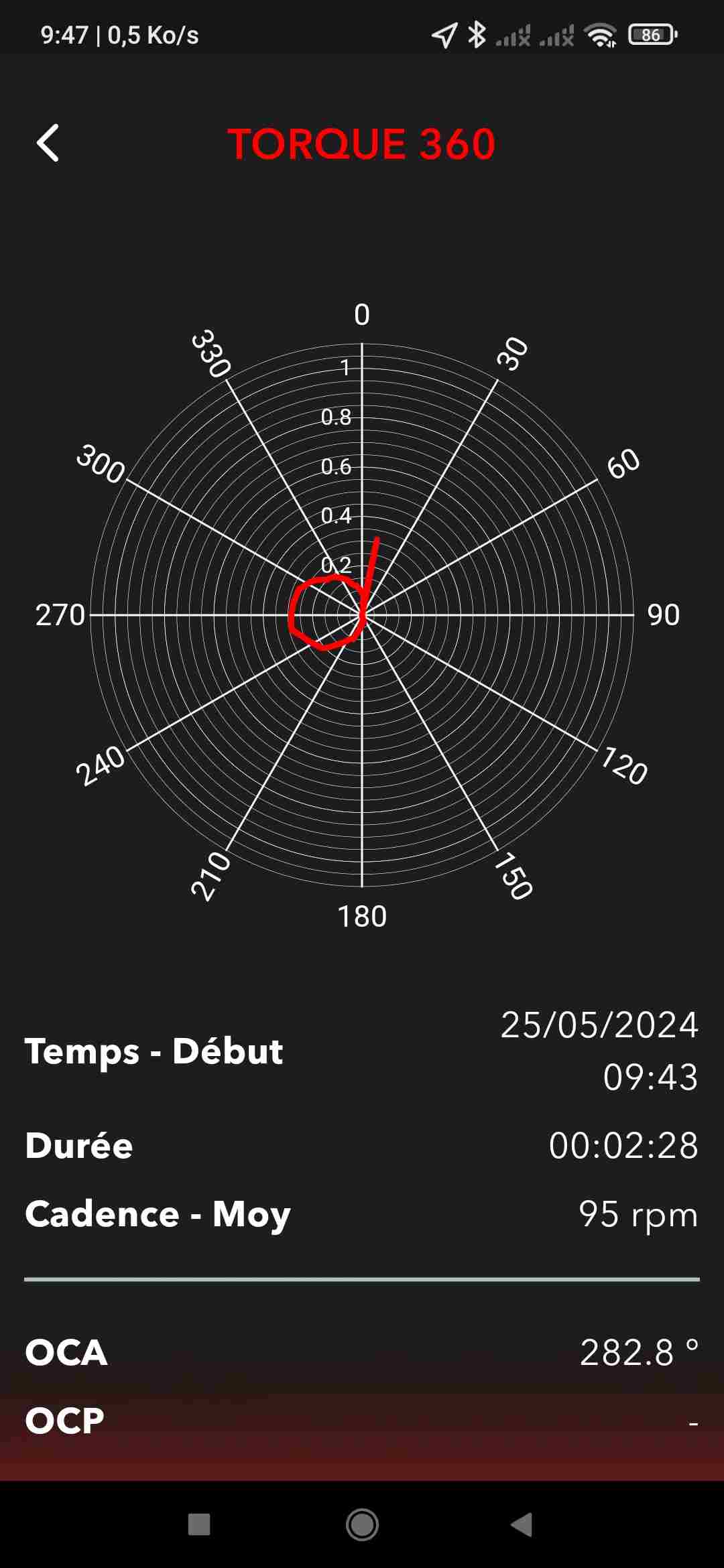
Task: Go back from the Torque 360 screen
Action: point(48,143)
